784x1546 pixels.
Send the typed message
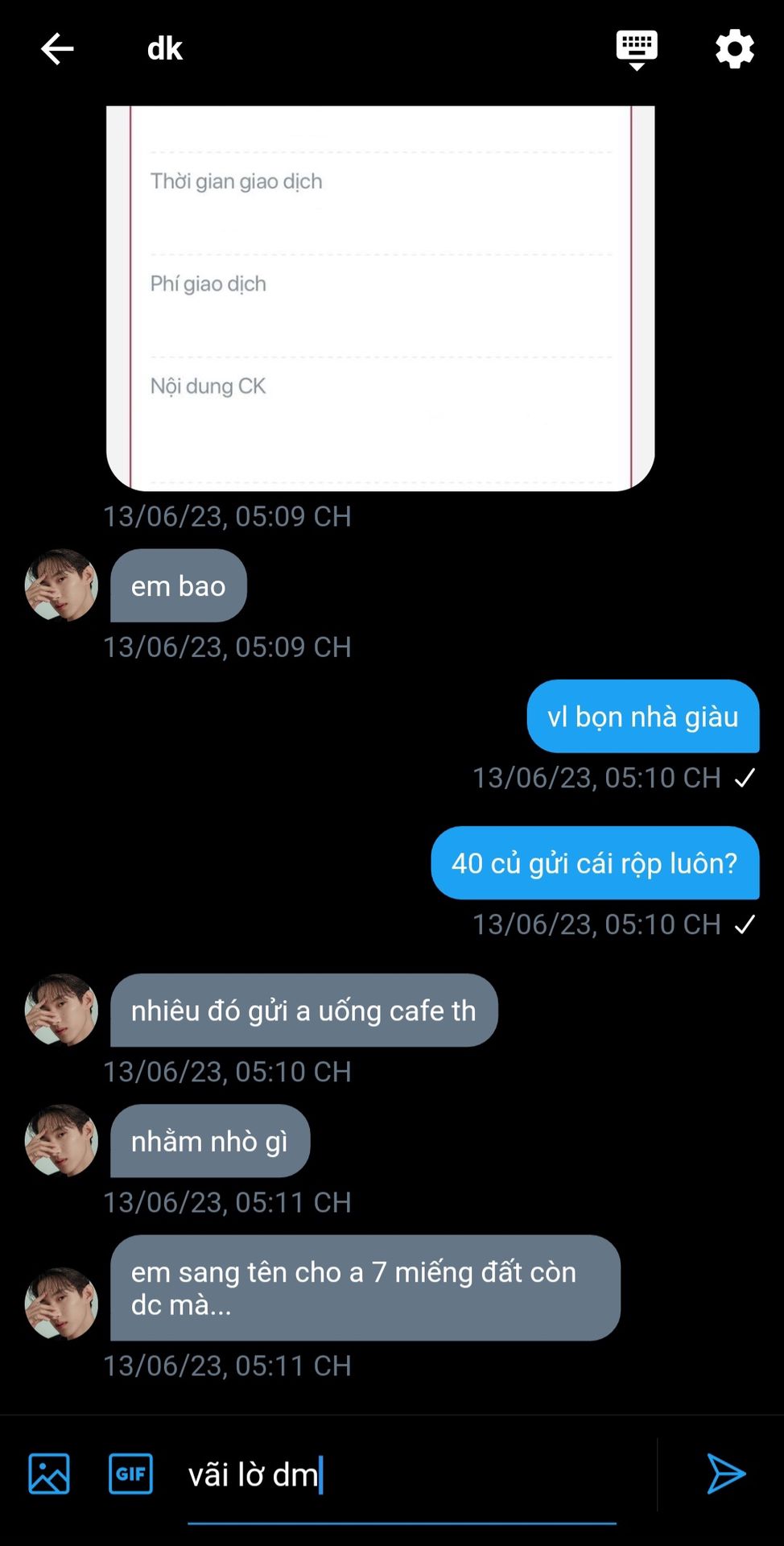[725, 1474]
